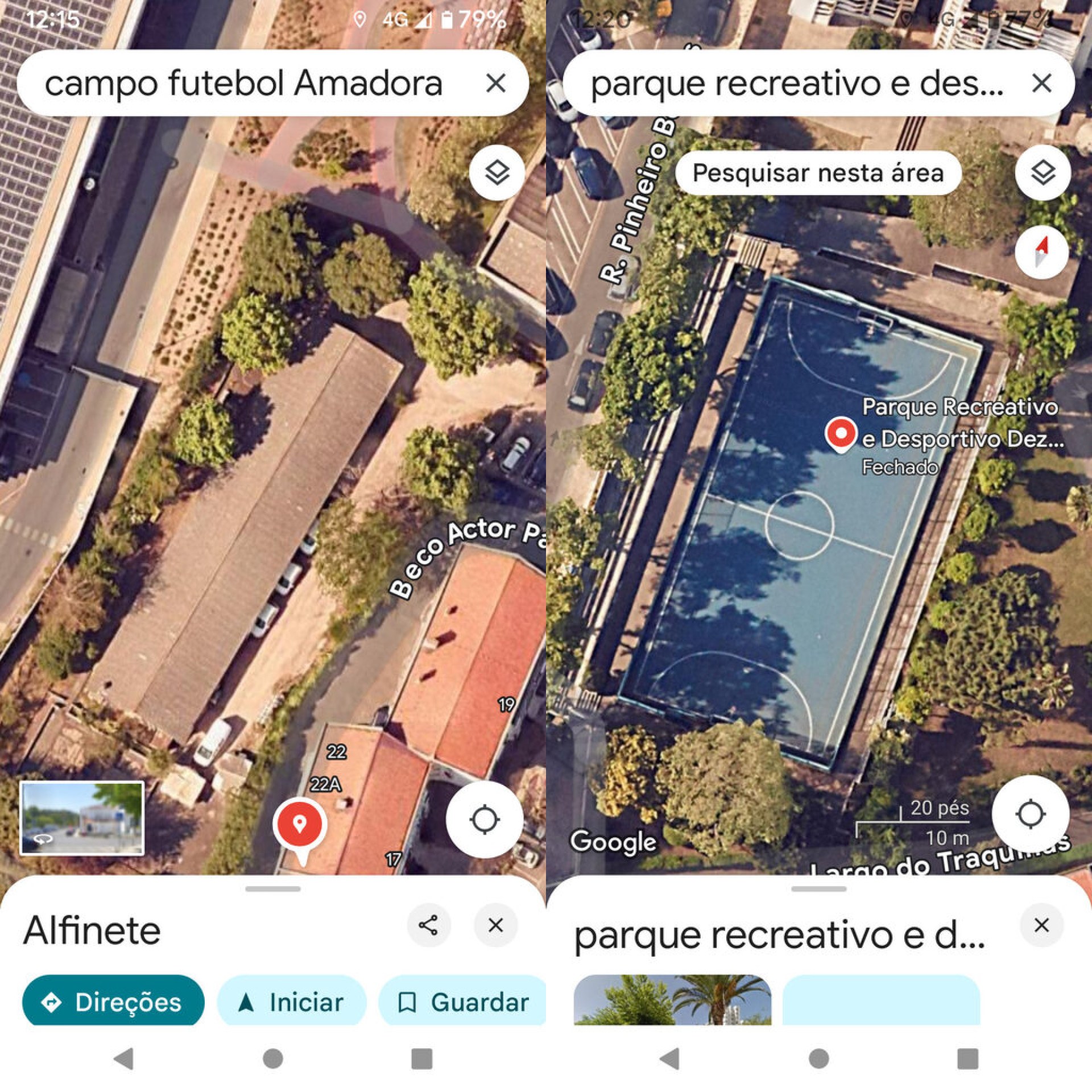Share the Alfinete location
The width and height of the screenshot is (1092, 1092).
point(428,925)
